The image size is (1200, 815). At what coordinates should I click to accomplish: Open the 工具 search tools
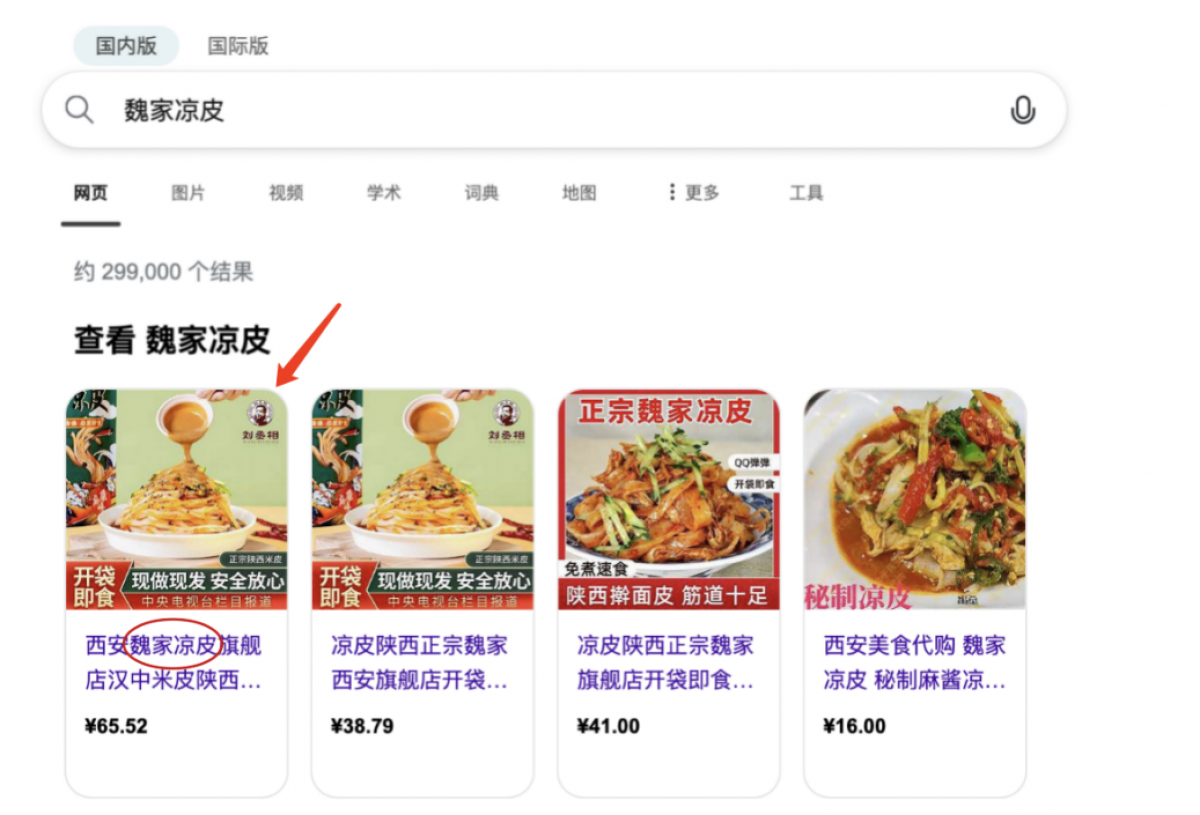coord(806,193)
